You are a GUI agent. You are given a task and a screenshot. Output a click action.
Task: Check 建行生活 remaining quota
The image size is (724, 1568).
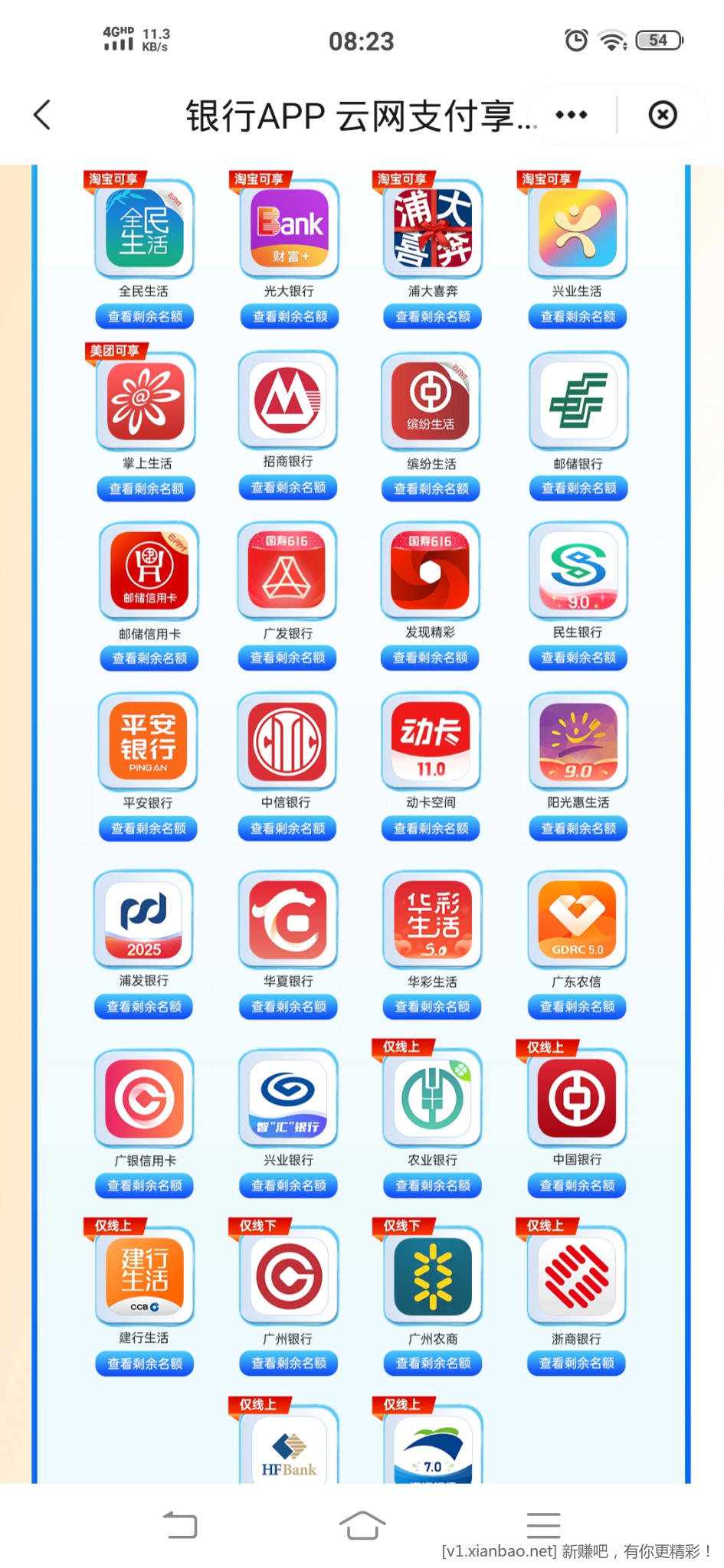point(145,1364)
